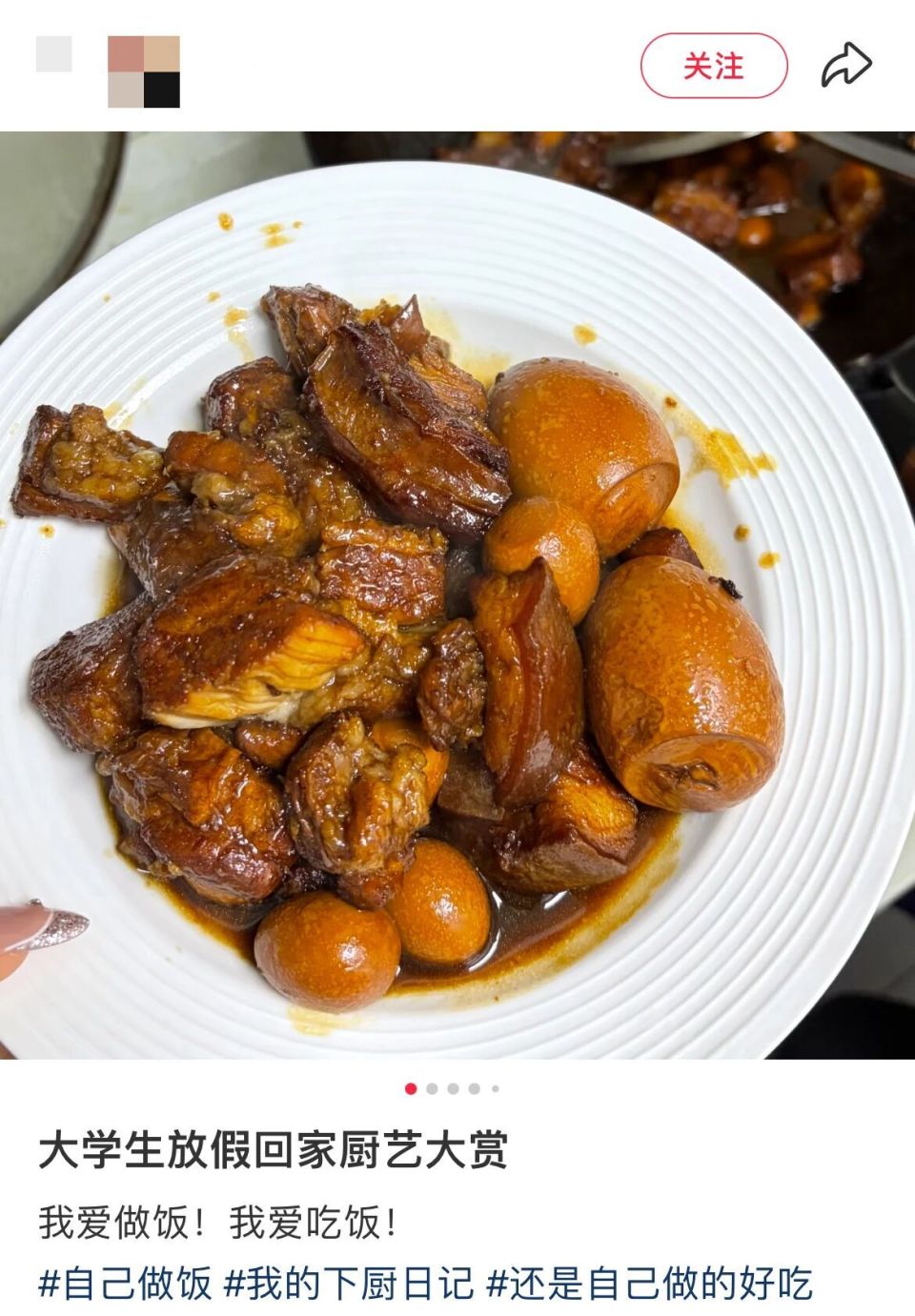Open the braised pork photo full screen
This screenshot has width=915, height=1316.
click(x=457, y=595)
